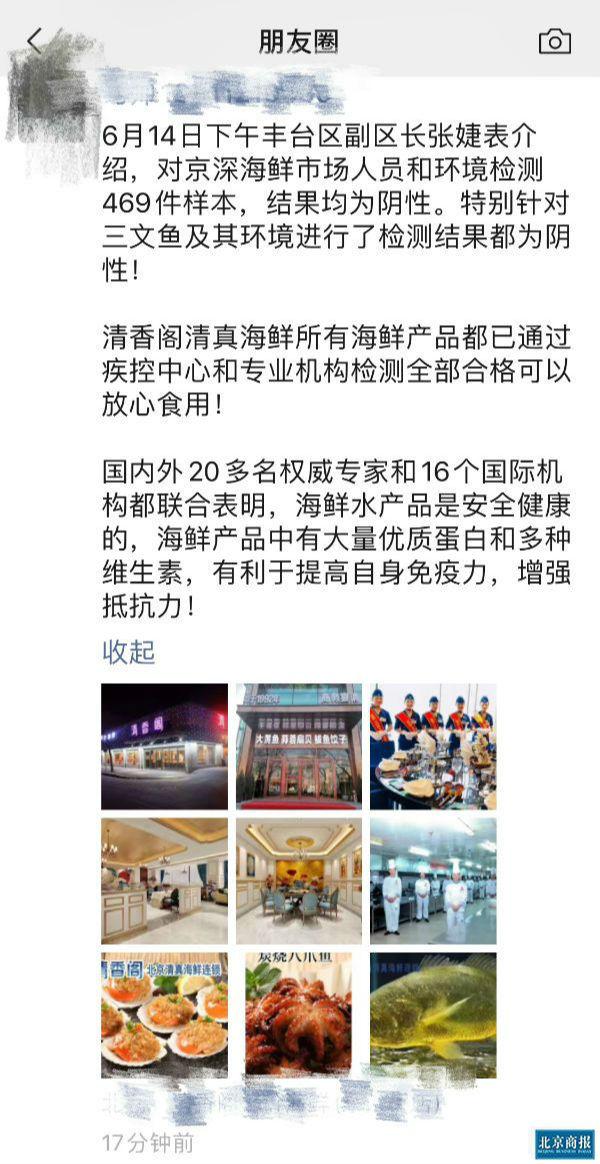Open the dining hall chandelier photo

(164, 880)
